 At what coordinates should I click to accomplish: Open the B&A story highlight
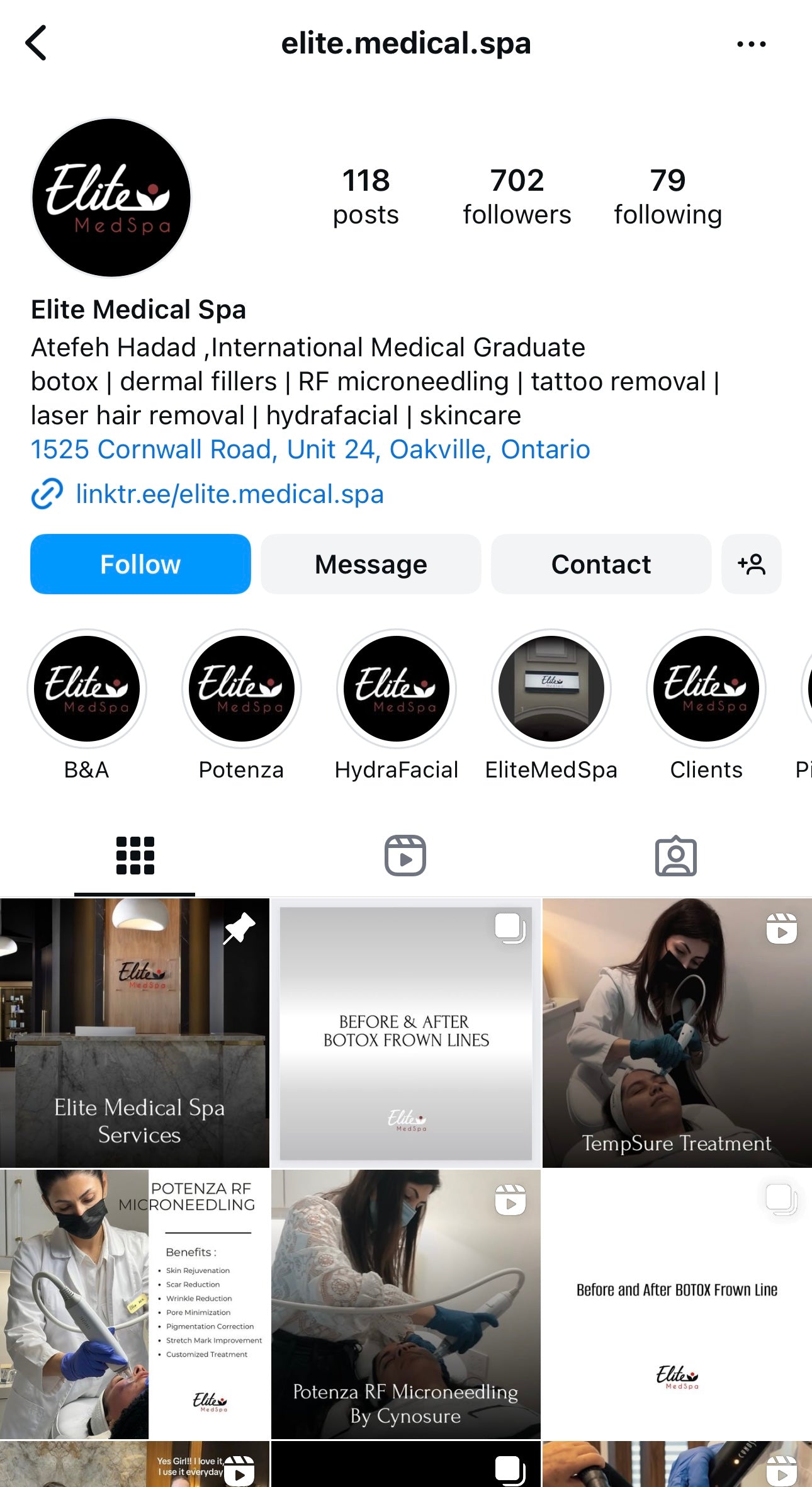point(87,689)
